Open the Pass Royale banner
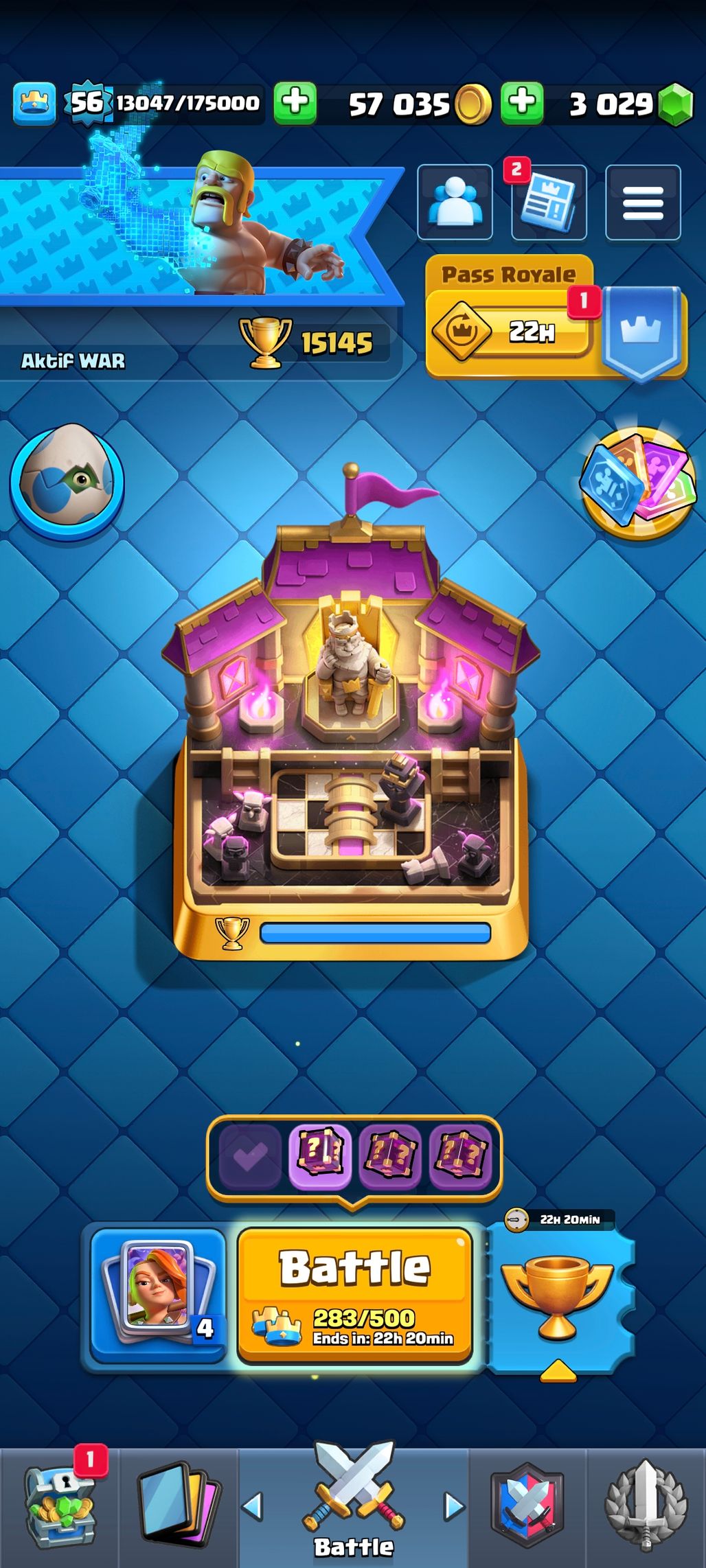 (510, 317)
